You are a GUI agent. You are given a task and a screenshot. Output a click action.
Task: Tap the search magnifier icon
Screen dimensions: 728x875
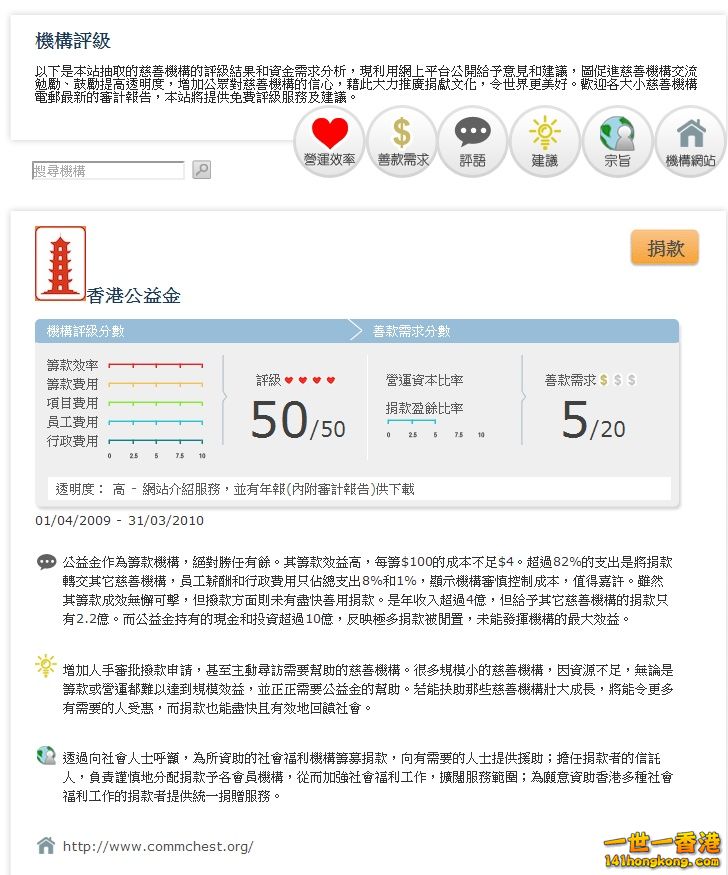[201, 170]
